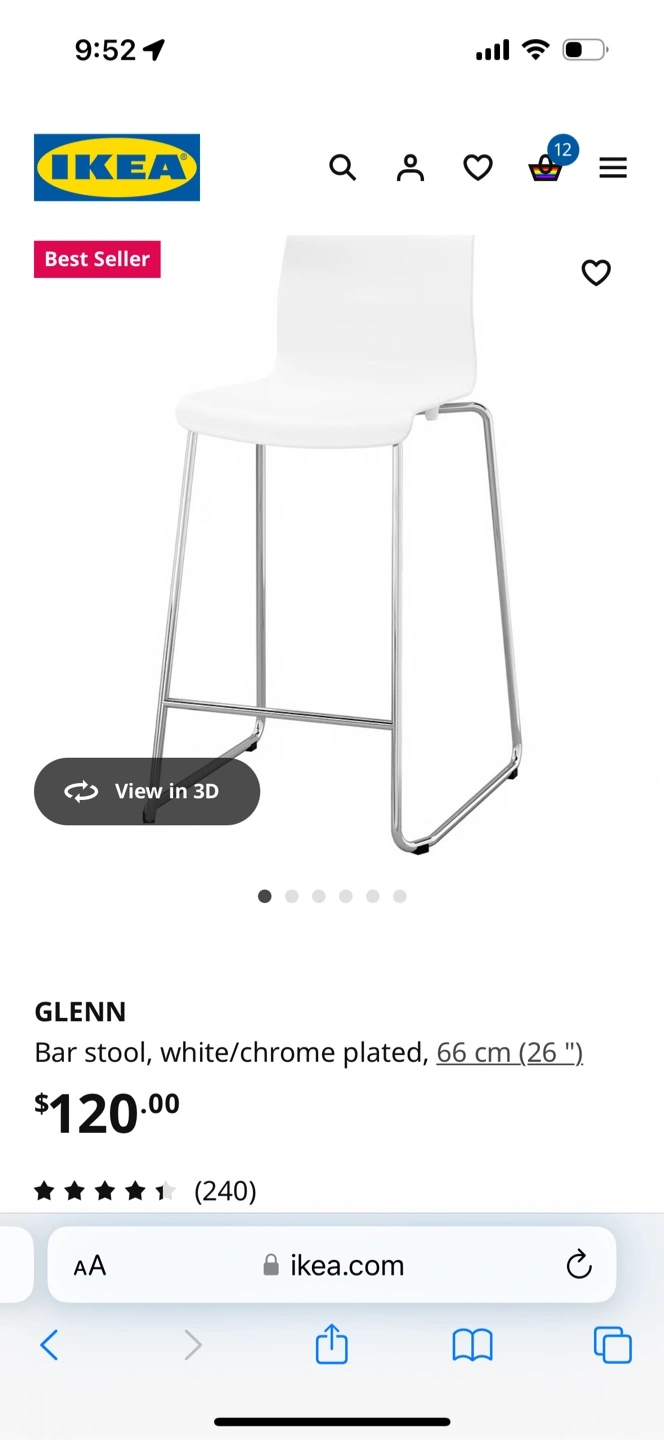Open the shopping bag with 12 items
The height and width of the screenshot is (1440, 664).
click(x=547, y=164)
